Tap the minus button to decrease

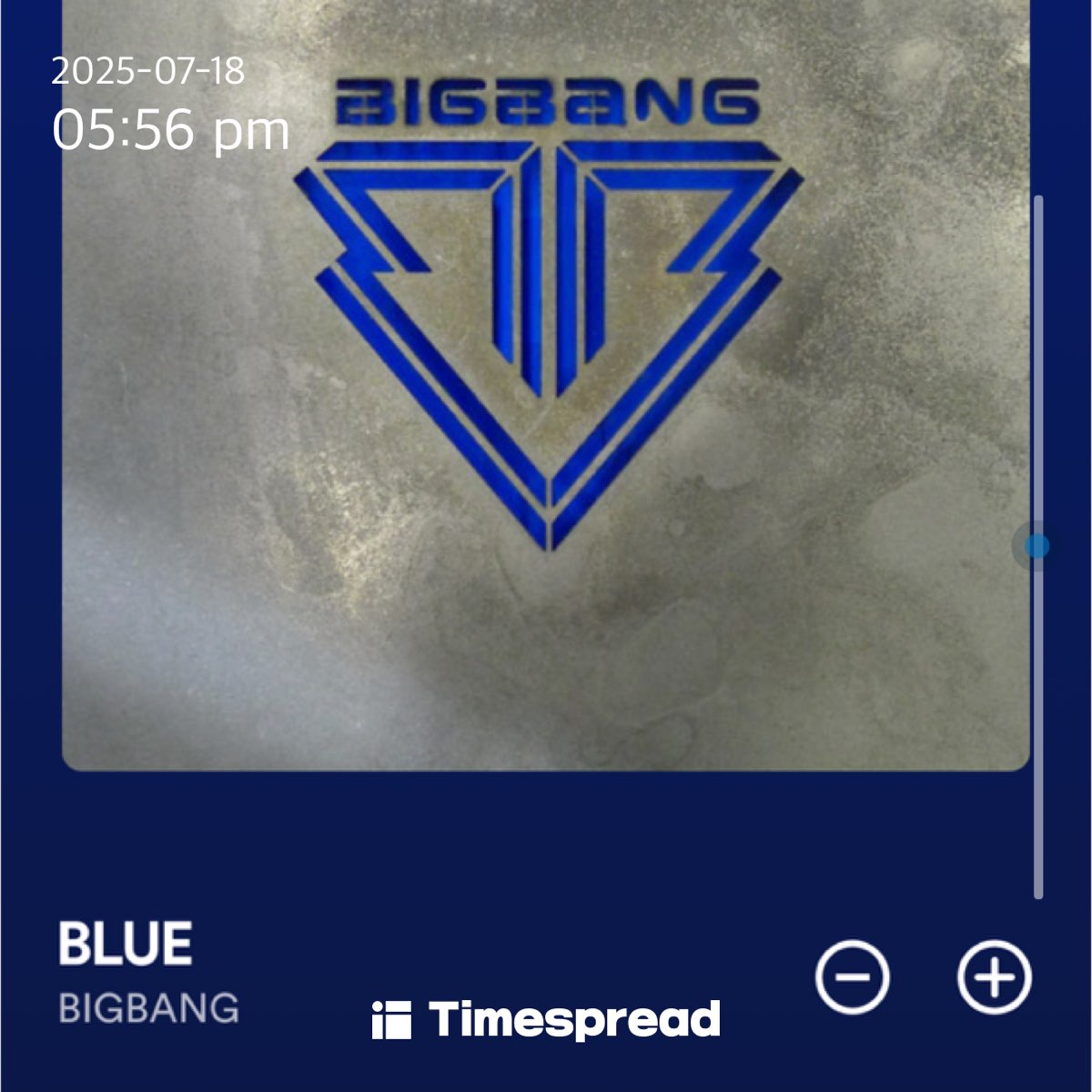click(x=852, y=977)
